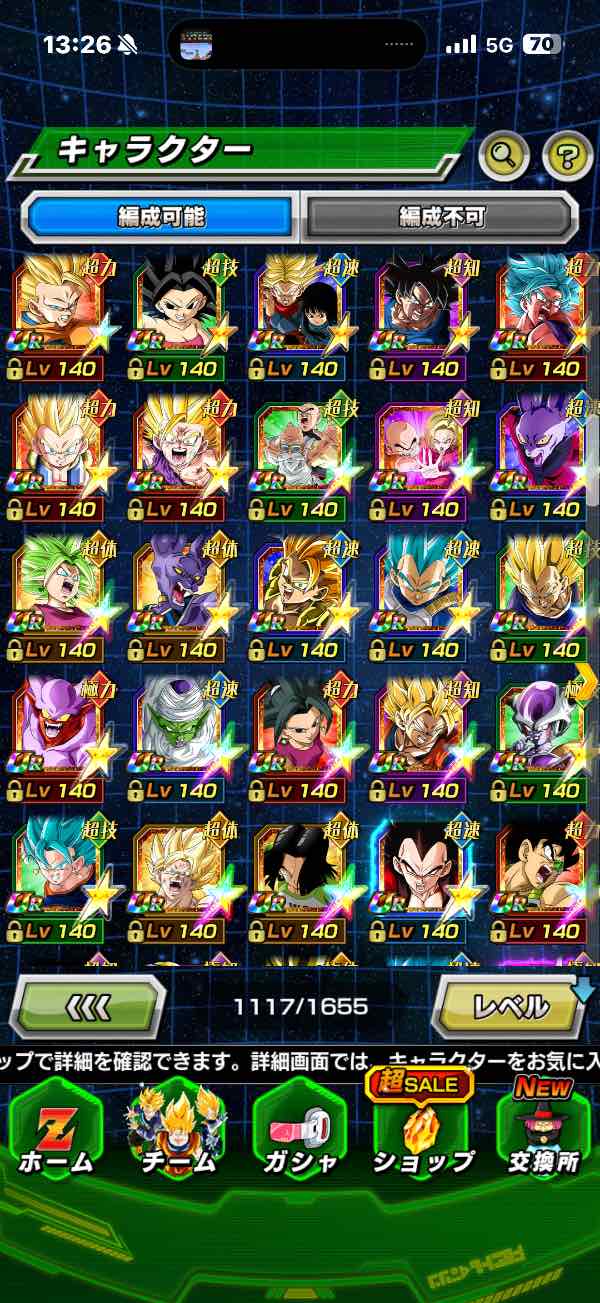This screenshot has width=600, height=1303.
Task: Open the character search magnifier
Action: 505,154
